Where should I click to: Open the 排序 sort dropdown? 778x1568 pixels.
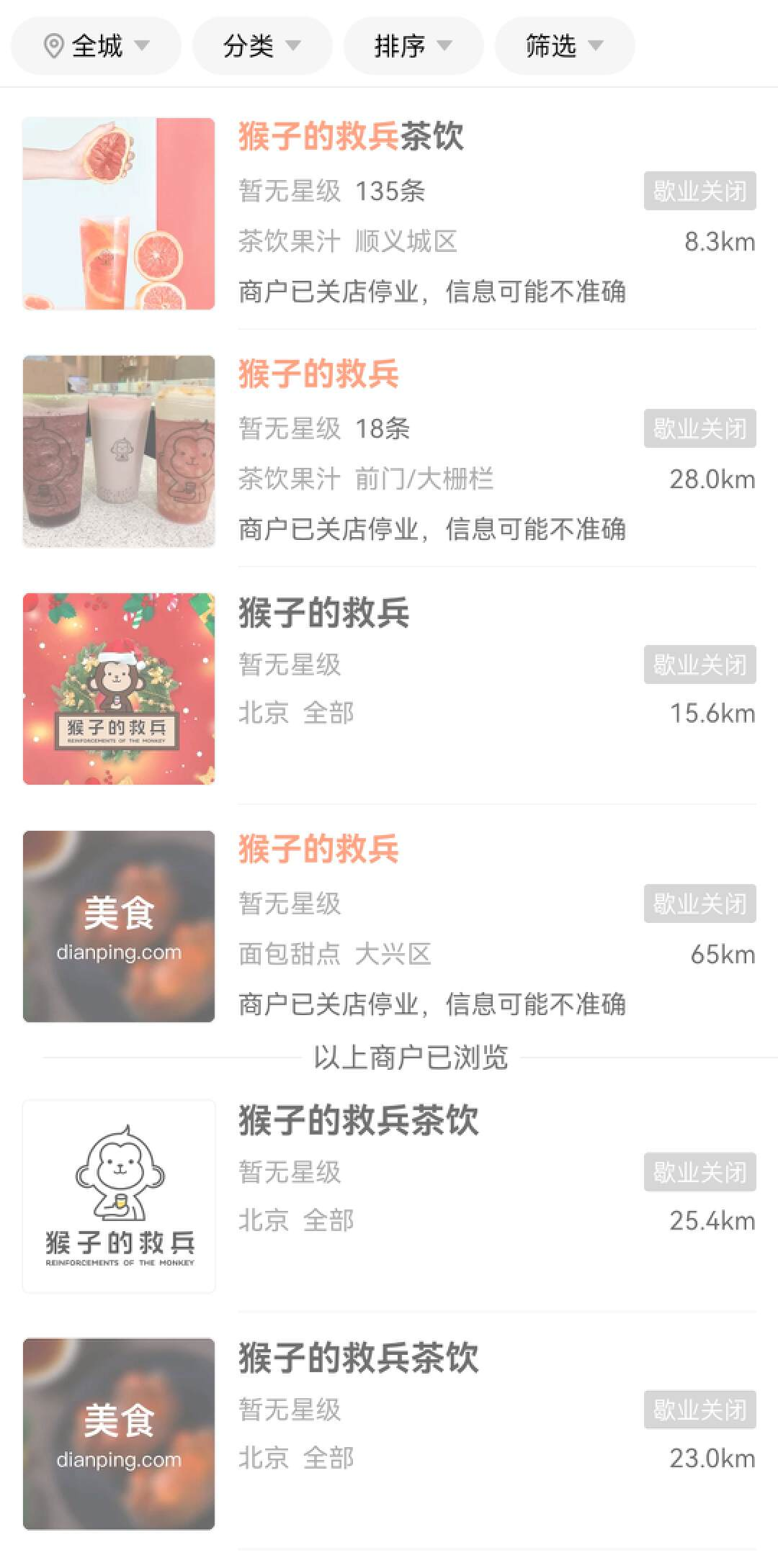413,46
